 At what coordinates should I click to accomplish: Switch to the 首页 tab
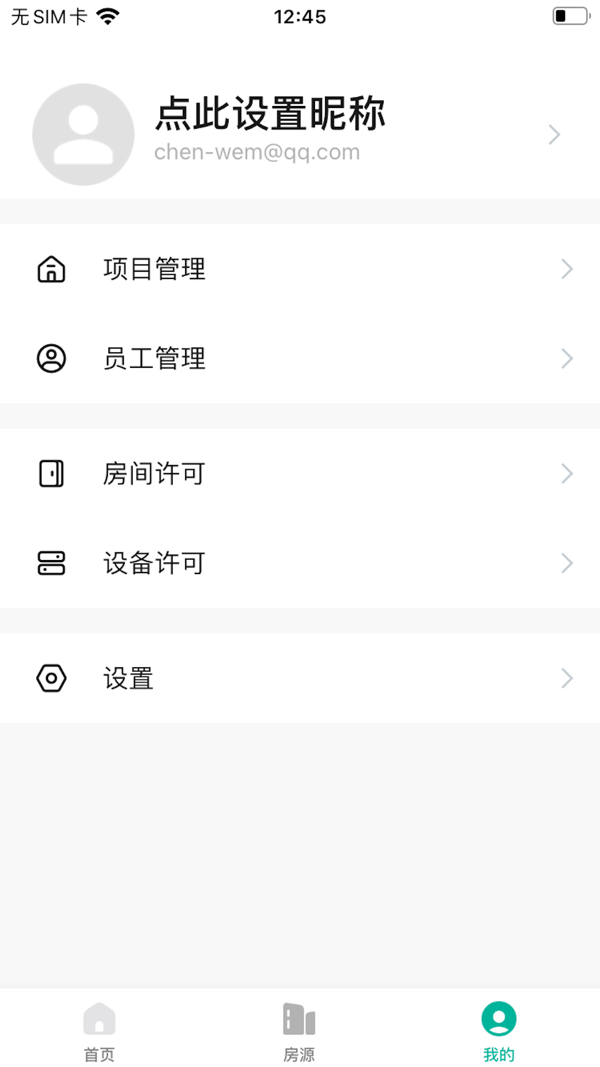click(99, 1031)
